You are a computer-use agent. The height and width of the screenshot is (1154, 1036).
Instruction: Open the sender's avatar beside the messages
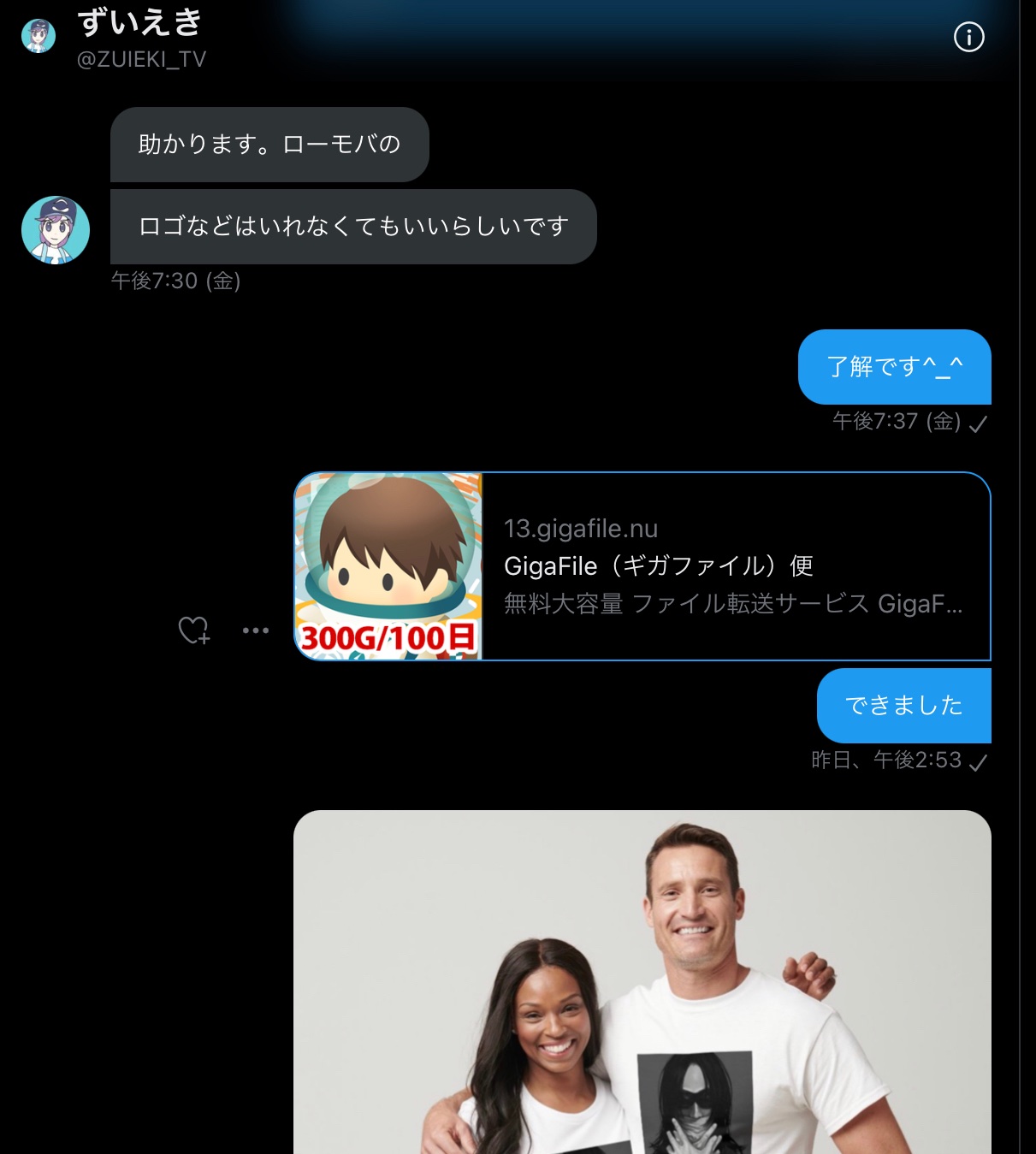[x=56, y=230]
